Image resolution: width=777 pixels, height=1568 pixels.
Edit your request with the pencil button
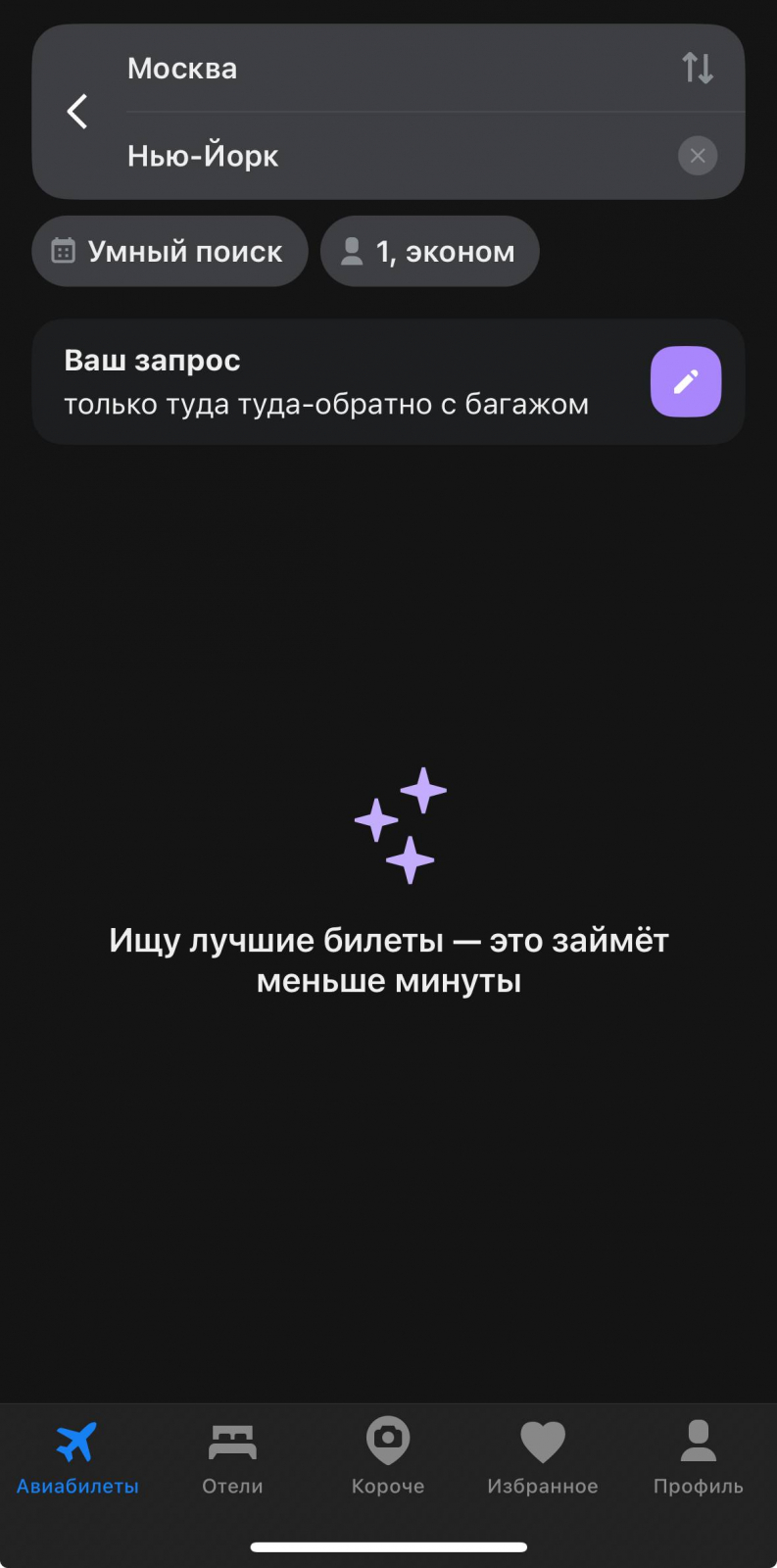tap(686, 381)
